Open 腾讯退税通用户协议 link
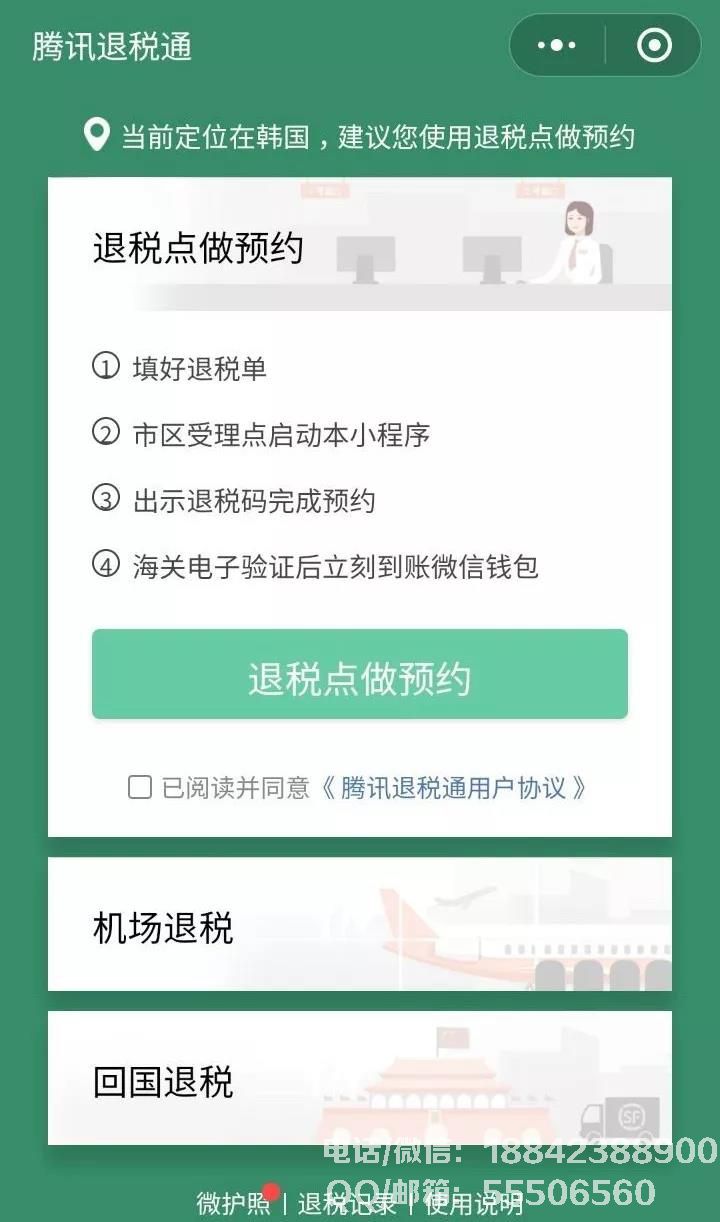 pyautogui.click(x=453, y=787)
